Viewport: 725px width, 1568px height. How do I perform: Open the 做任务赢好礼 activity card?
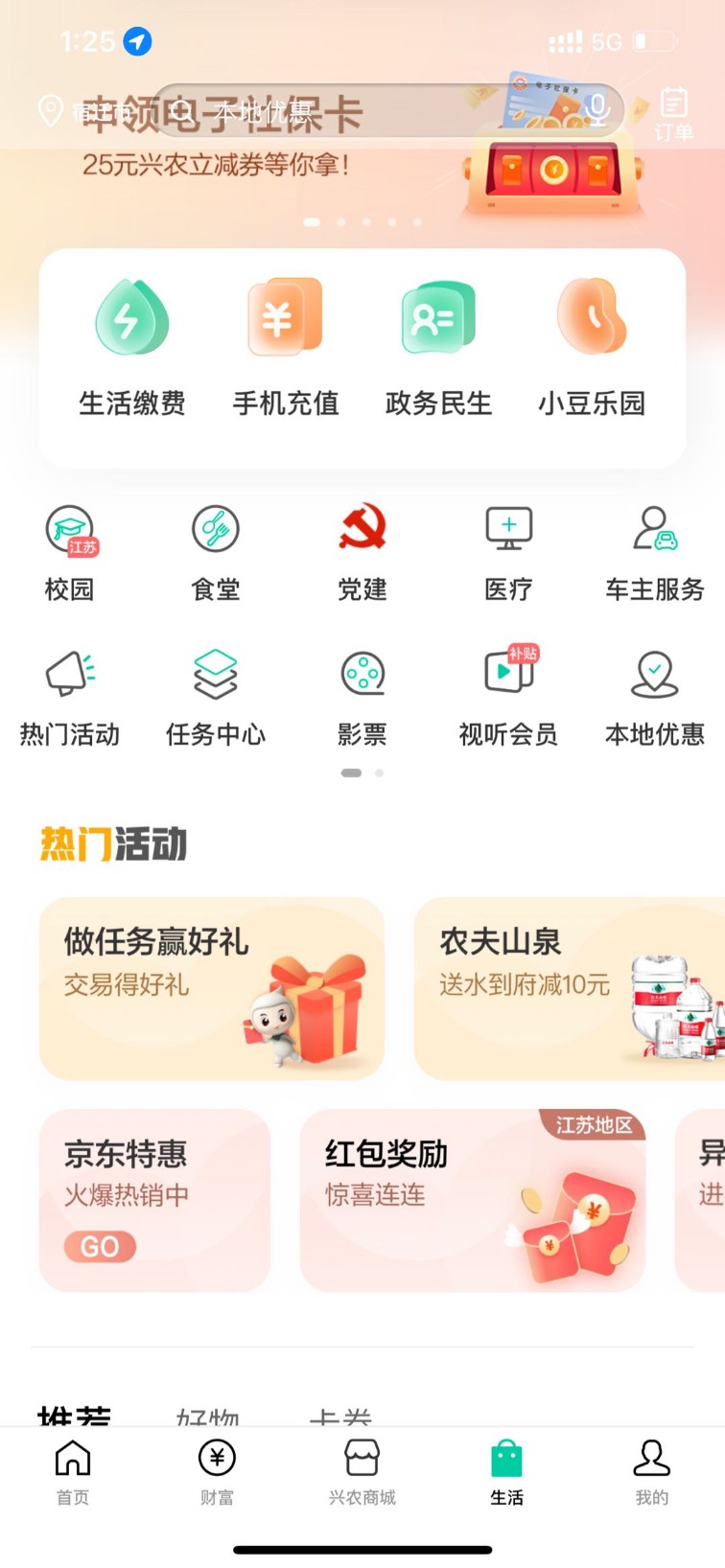[211, 988]
